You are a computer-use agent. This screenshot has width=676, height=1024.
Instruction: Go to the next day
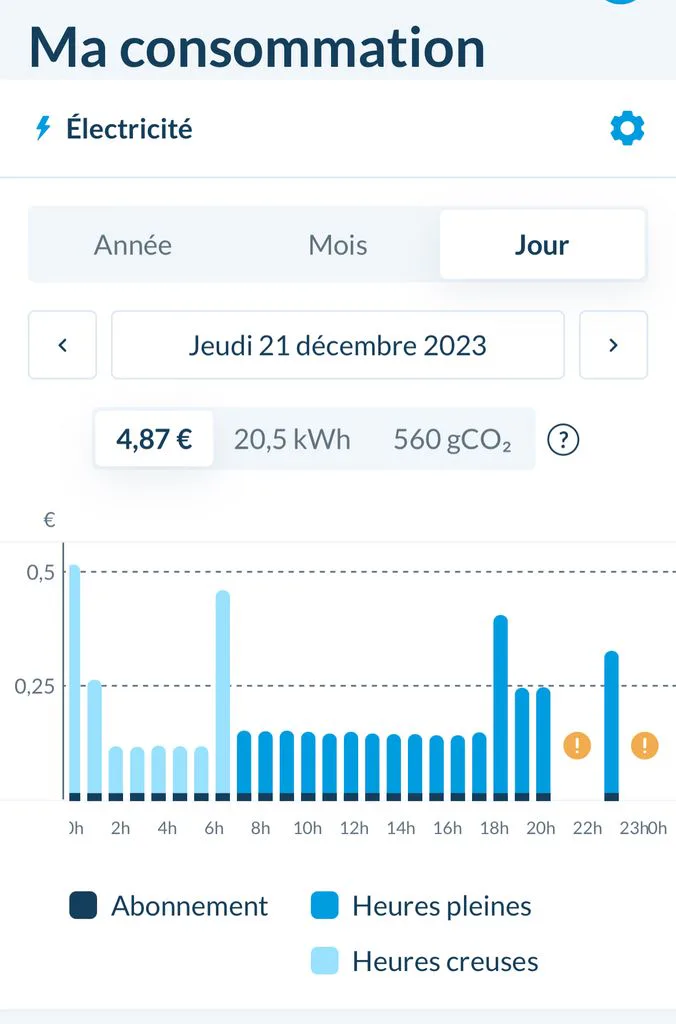pyautogui.click(x=613, y=345)
